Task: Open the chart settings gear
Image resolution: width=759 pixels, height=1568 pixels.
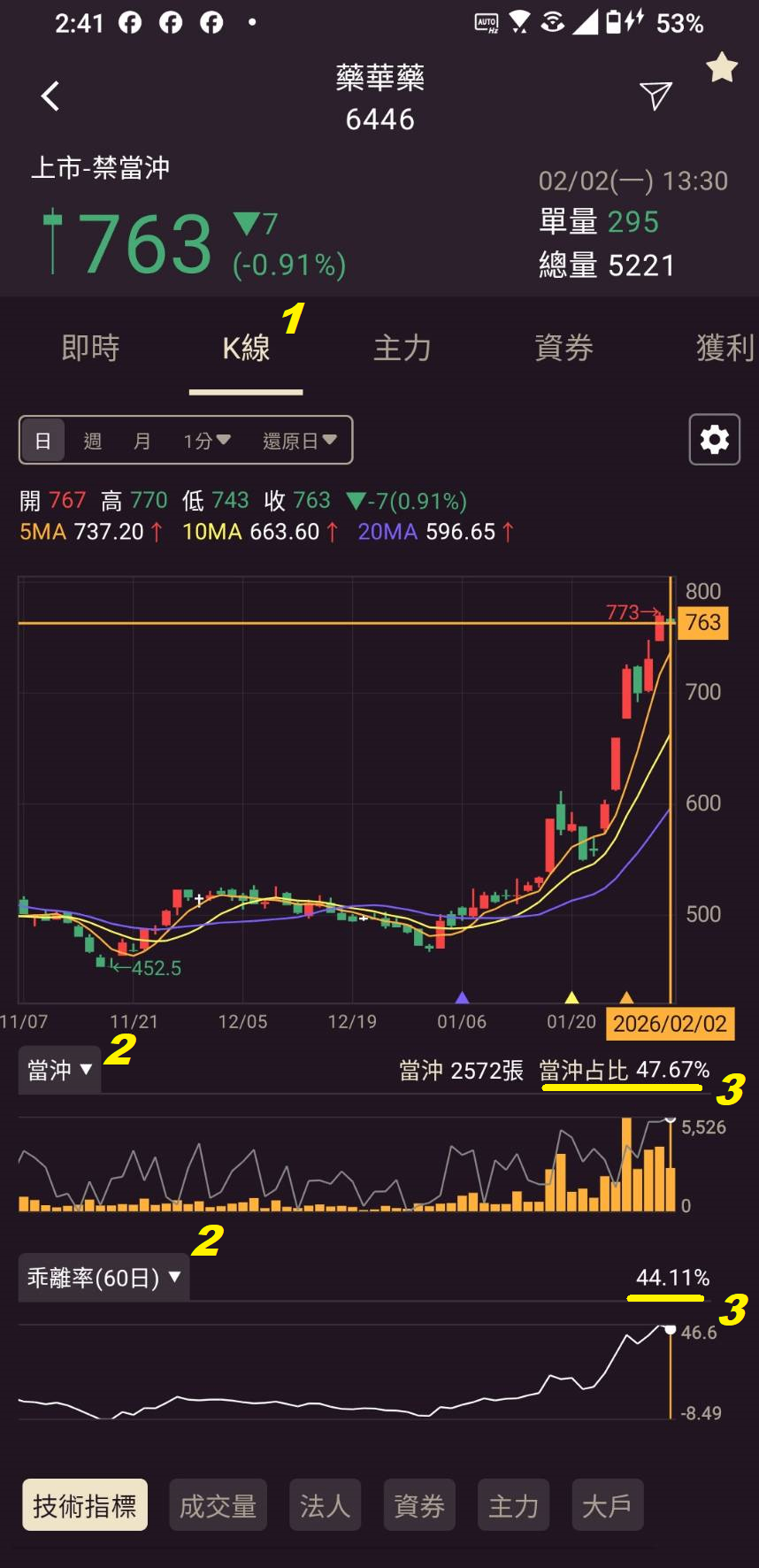Action: tap(714, 440)
